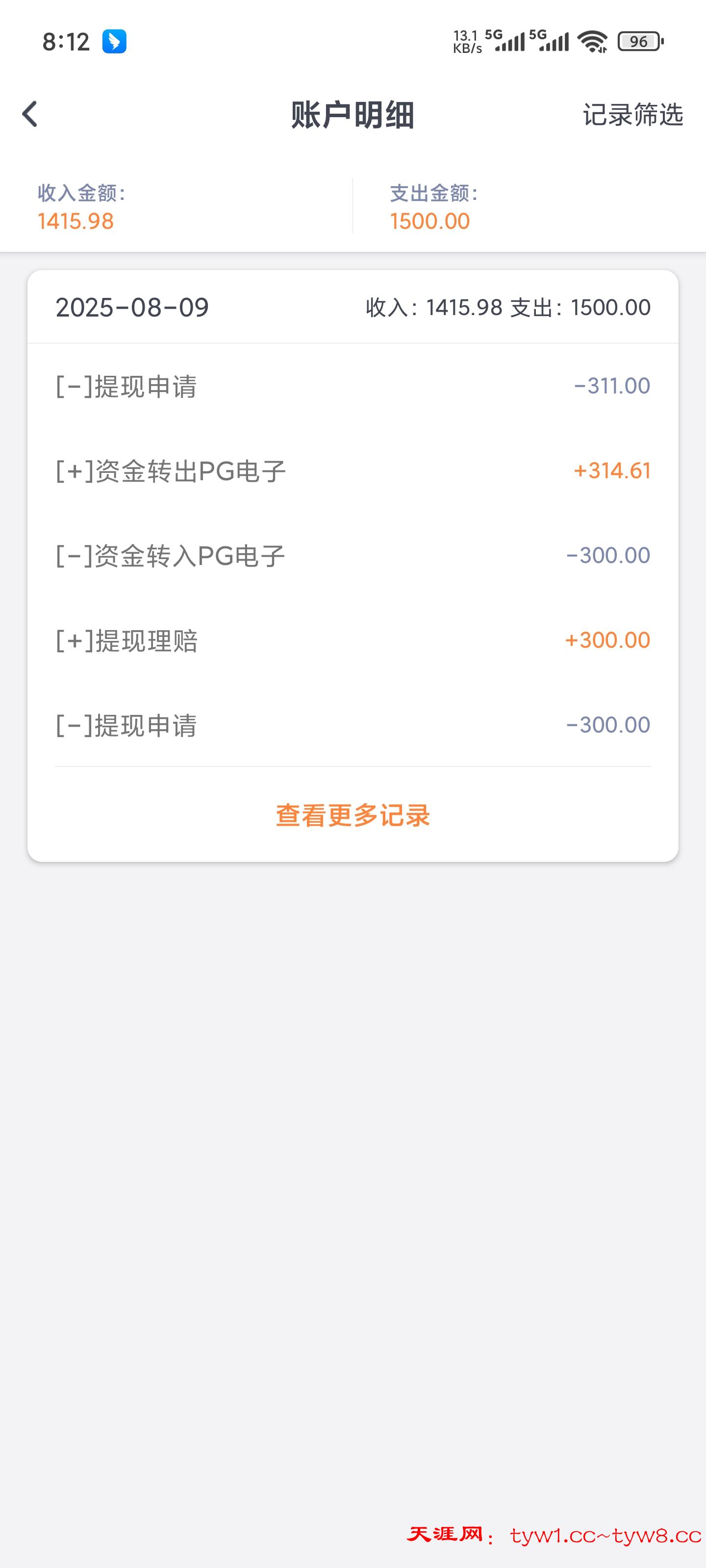Open 记录筛选 record filter

(632, 115)
